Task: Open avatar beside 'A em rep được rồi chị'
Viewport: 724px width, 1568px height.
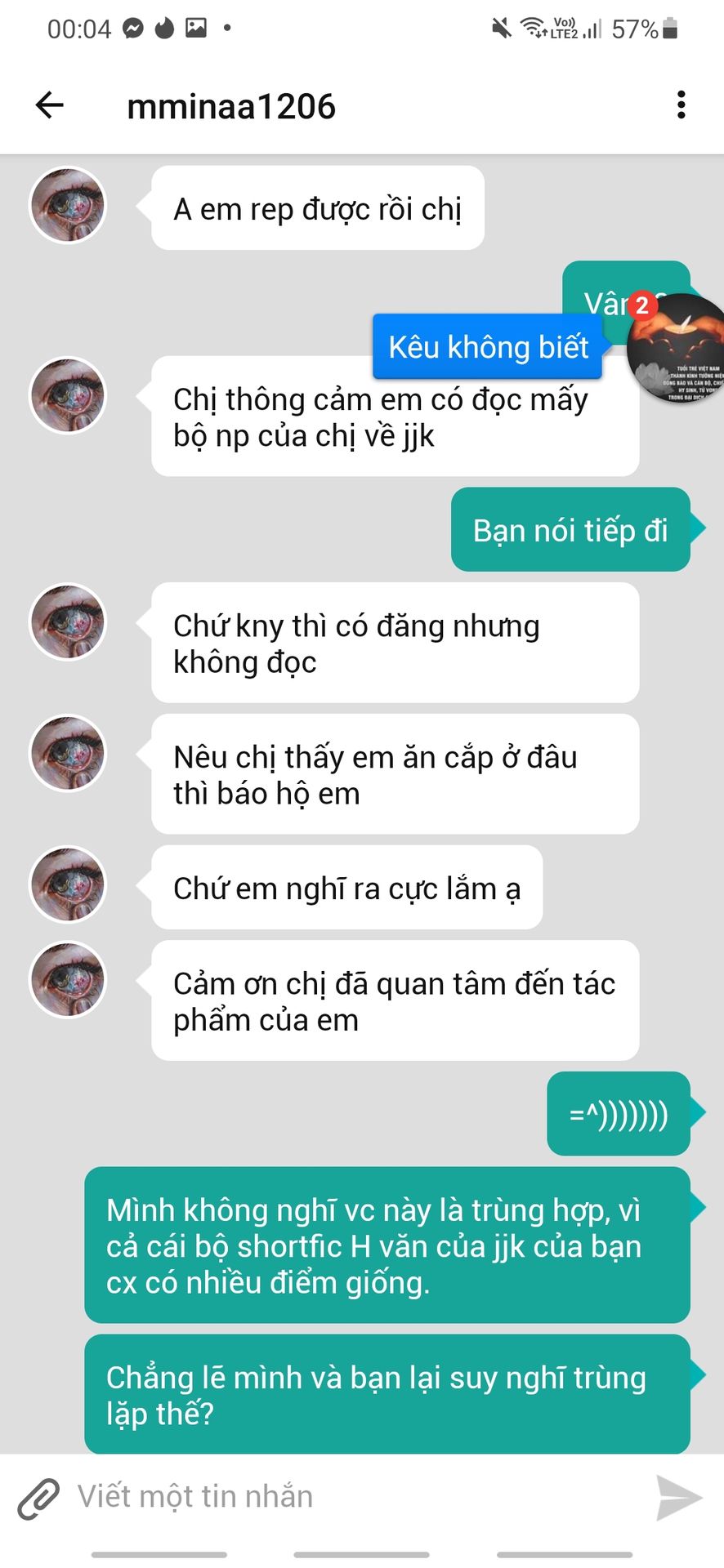Action: pos(68,205)
